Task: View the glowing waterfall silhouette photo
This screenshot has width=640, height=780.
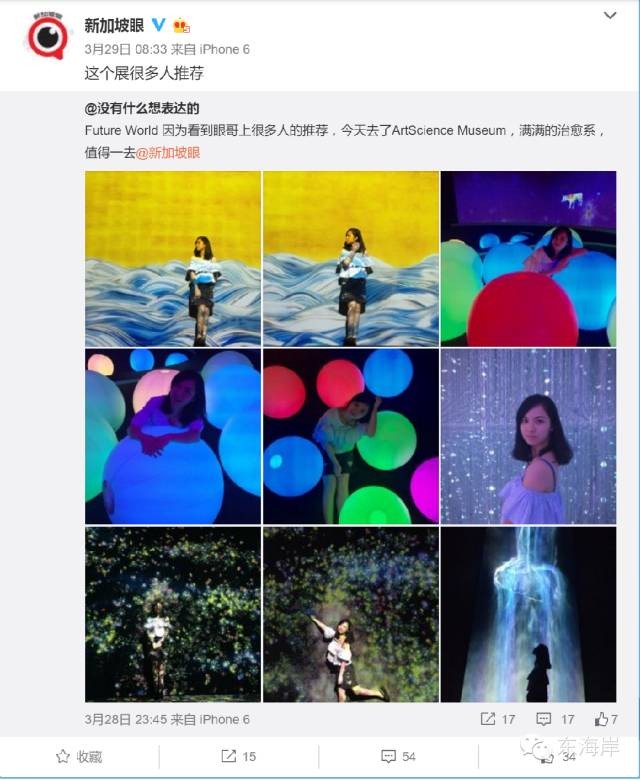Action: click(x=528, y=614)
